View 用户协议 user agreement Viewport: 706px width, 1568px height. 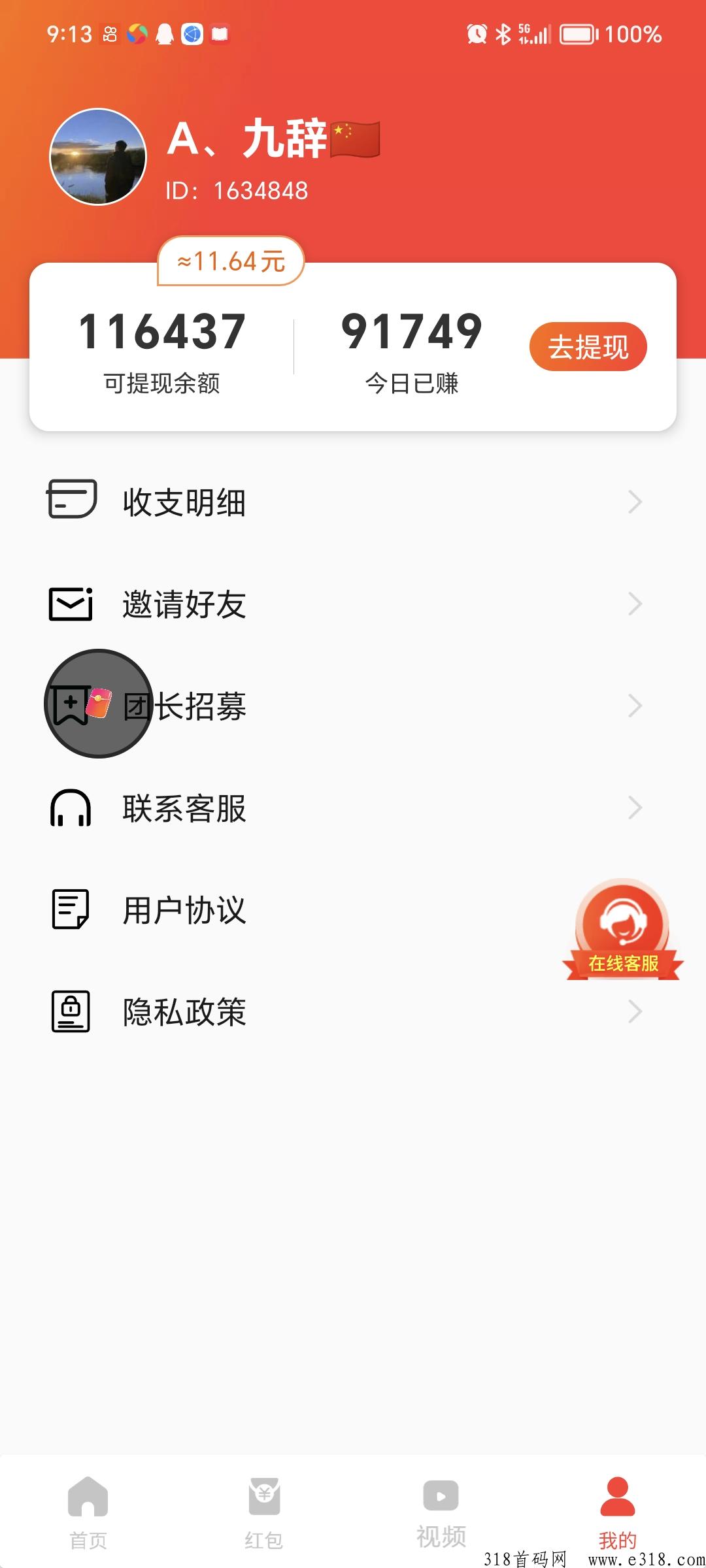coord(353,909)
